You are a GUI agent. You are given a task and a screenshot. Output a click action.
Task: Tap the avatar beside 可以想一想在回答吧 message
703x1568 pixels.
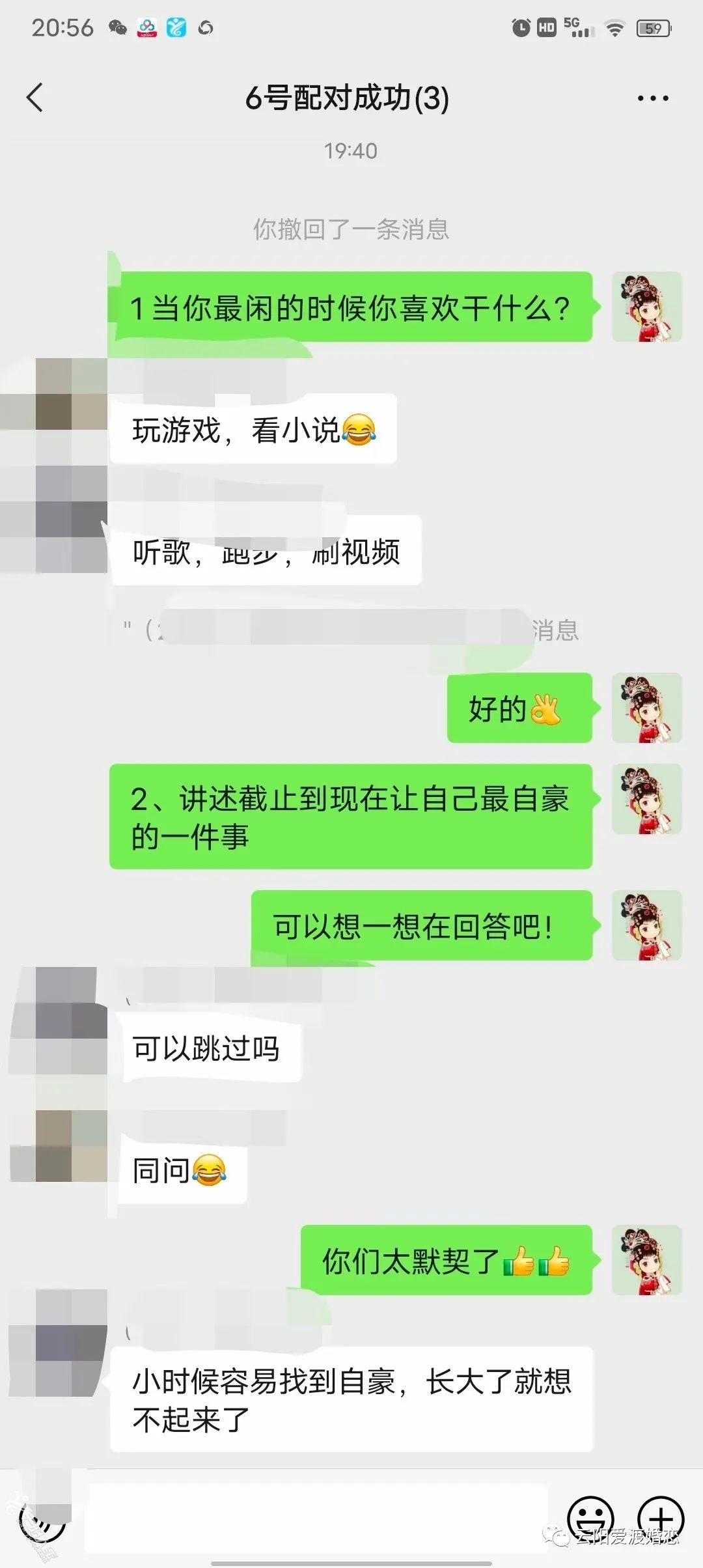pyautogui.click(x=646, y=925)
